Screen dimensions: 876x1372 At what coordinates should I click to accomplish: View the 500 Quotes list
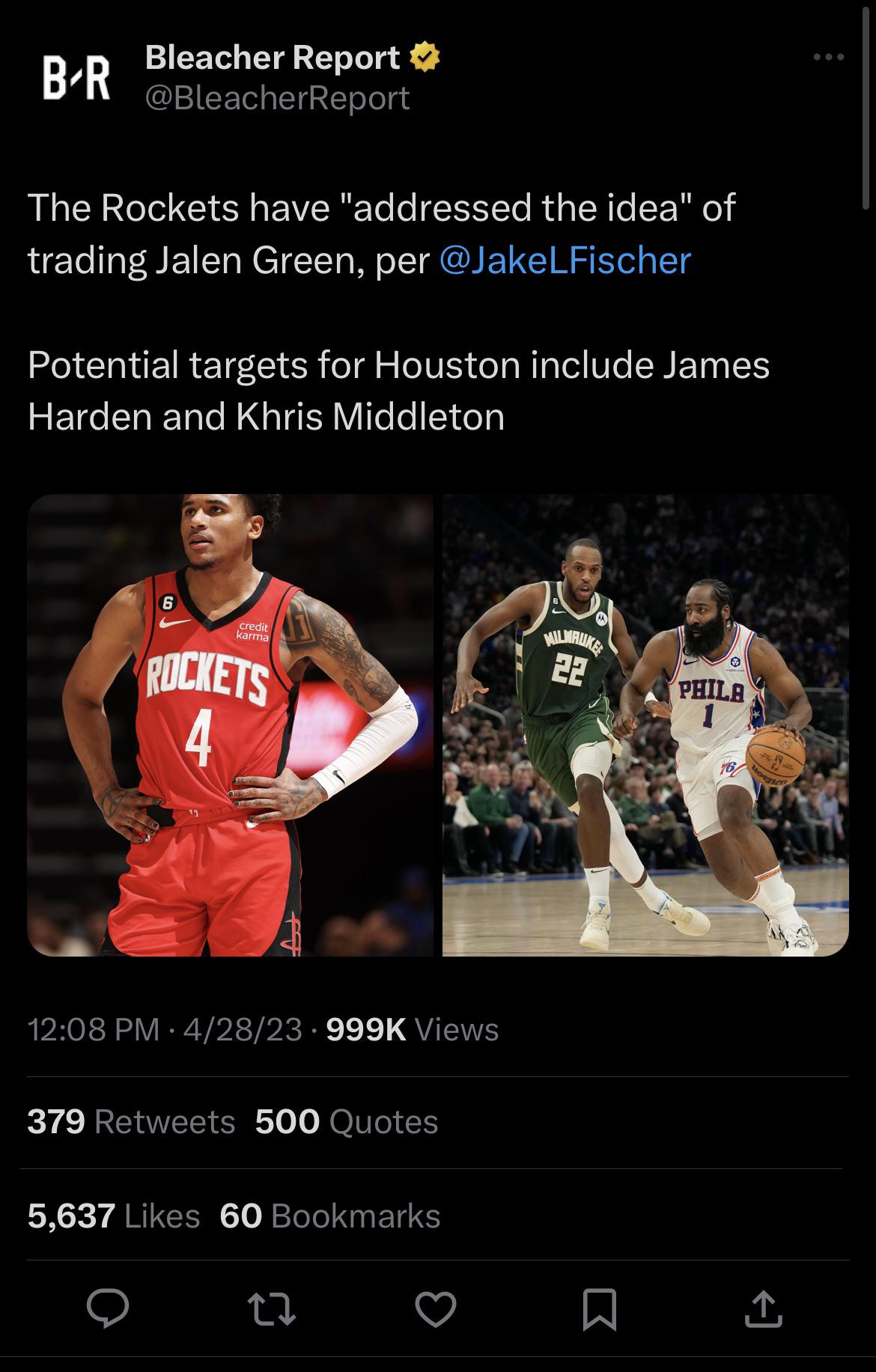tap(346, 1121)
